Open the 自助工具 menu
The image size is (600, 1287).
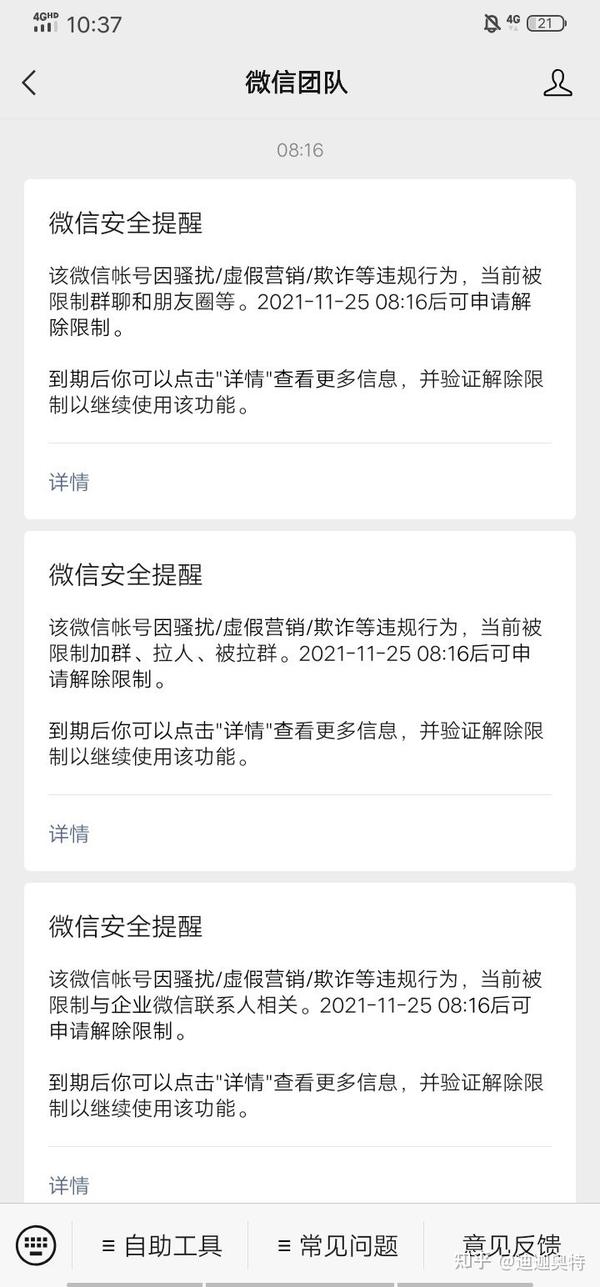(161, 1246)
